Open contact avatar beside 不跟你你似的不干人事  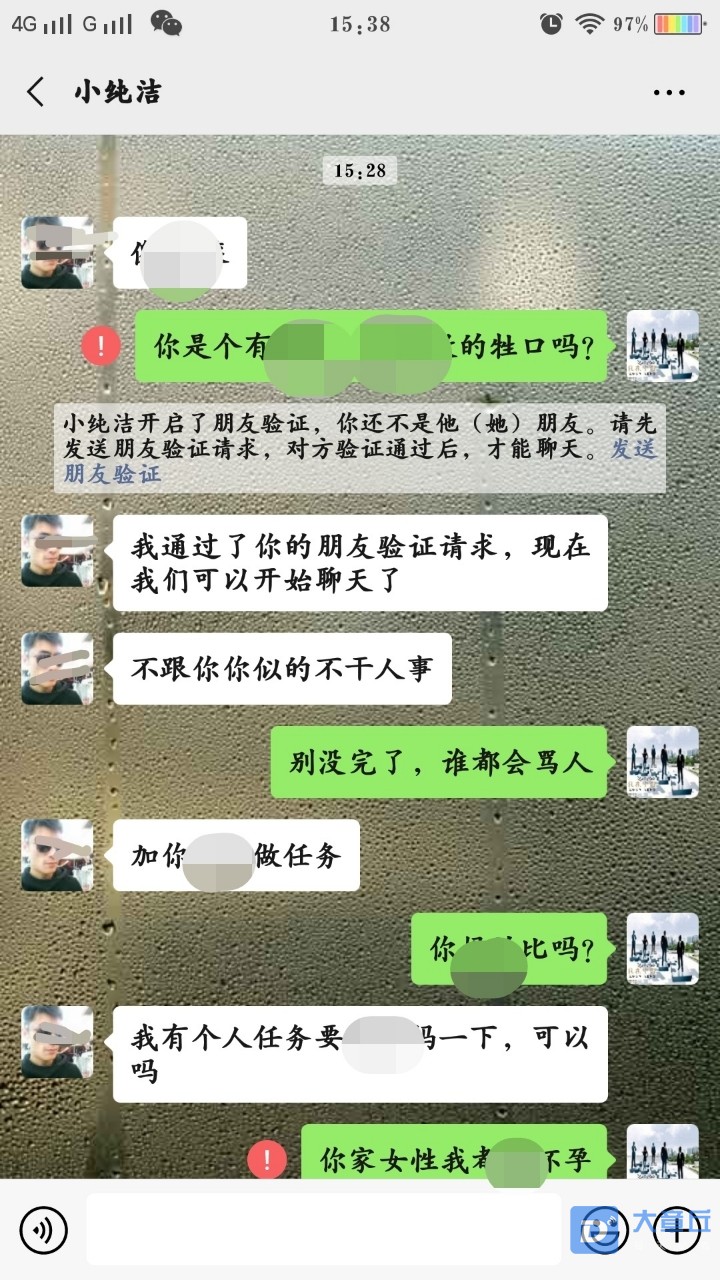click(x=57, y=669)
